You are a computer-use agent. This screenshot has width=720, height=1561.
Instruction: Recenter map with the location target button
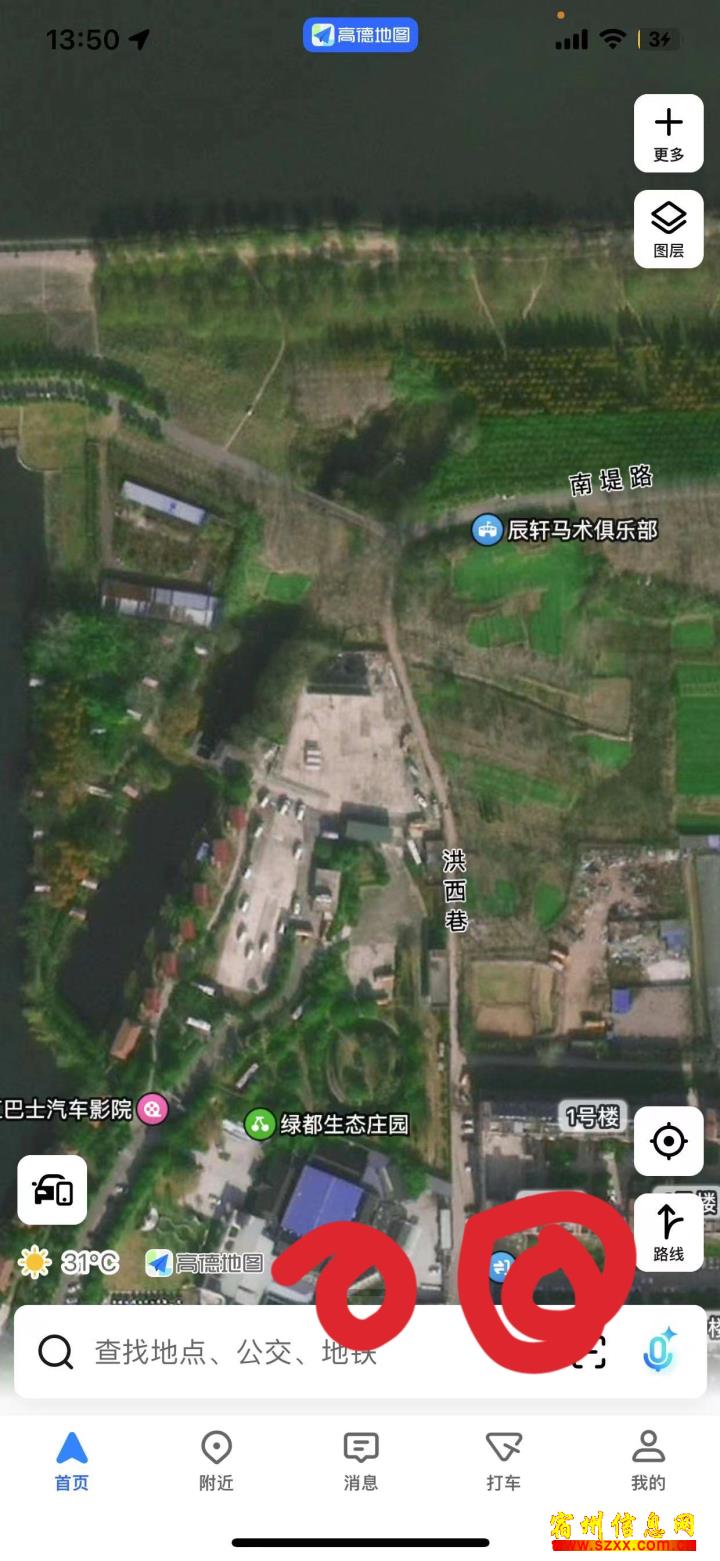(x=669, y=1140)
